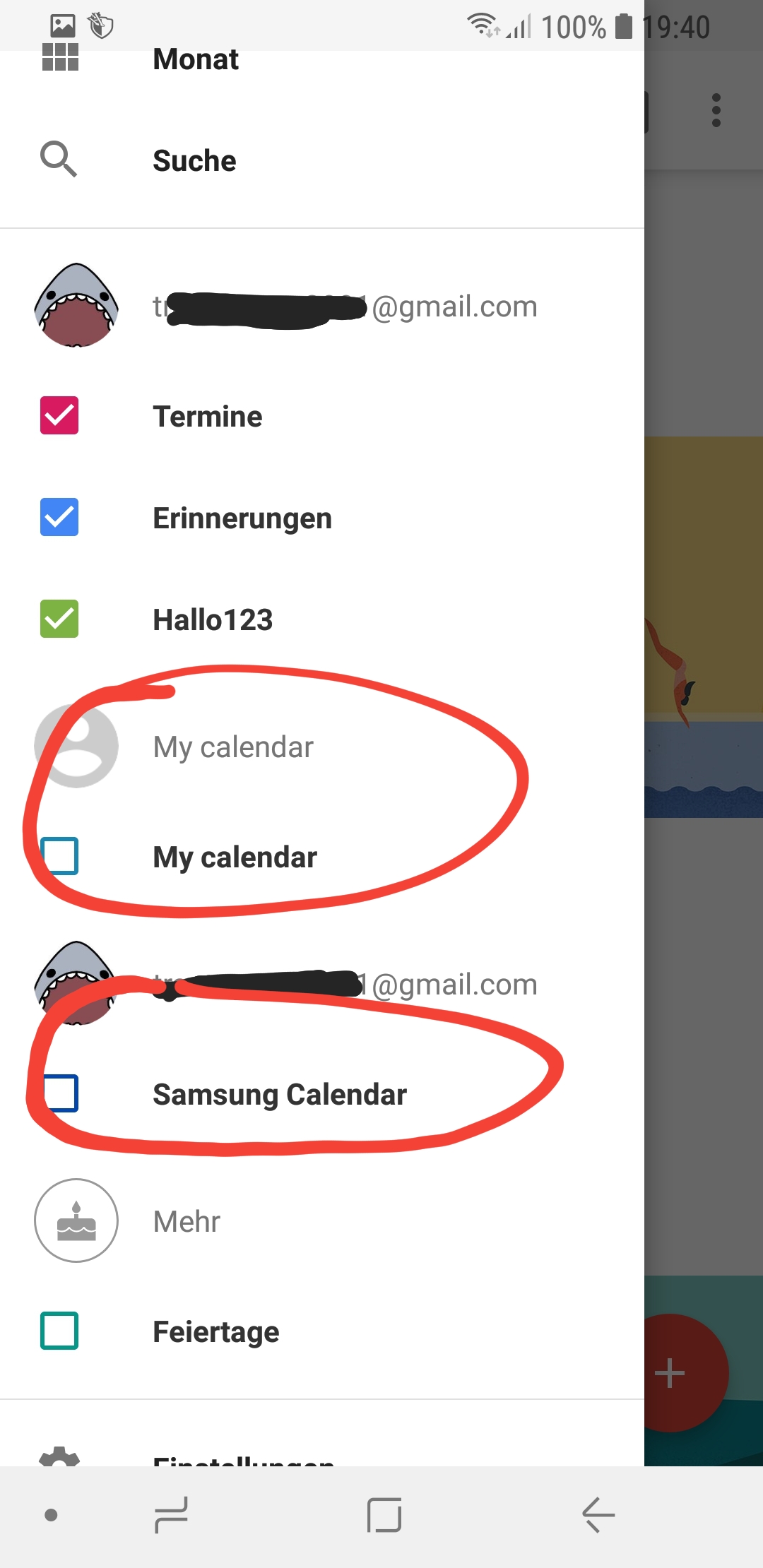Enable the My calendar checkbox

coord(59,856)
